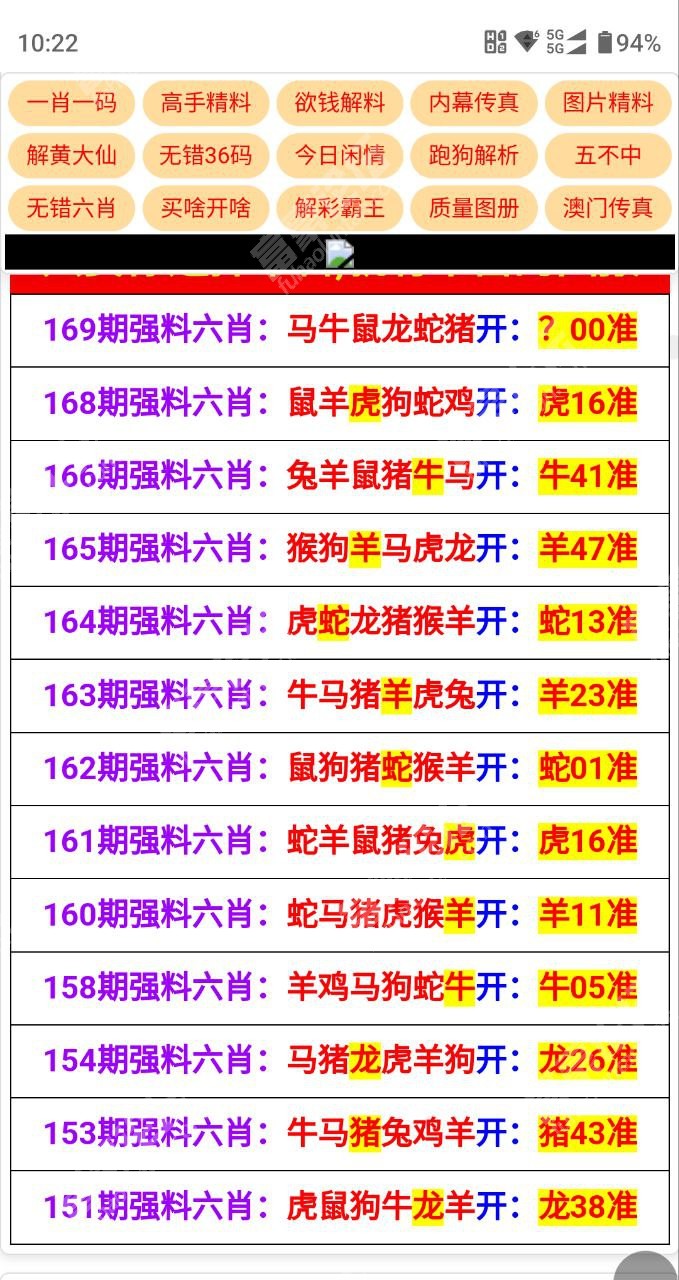
Task: Open the 澳门传真 button
Action: [x=607, y=208]
